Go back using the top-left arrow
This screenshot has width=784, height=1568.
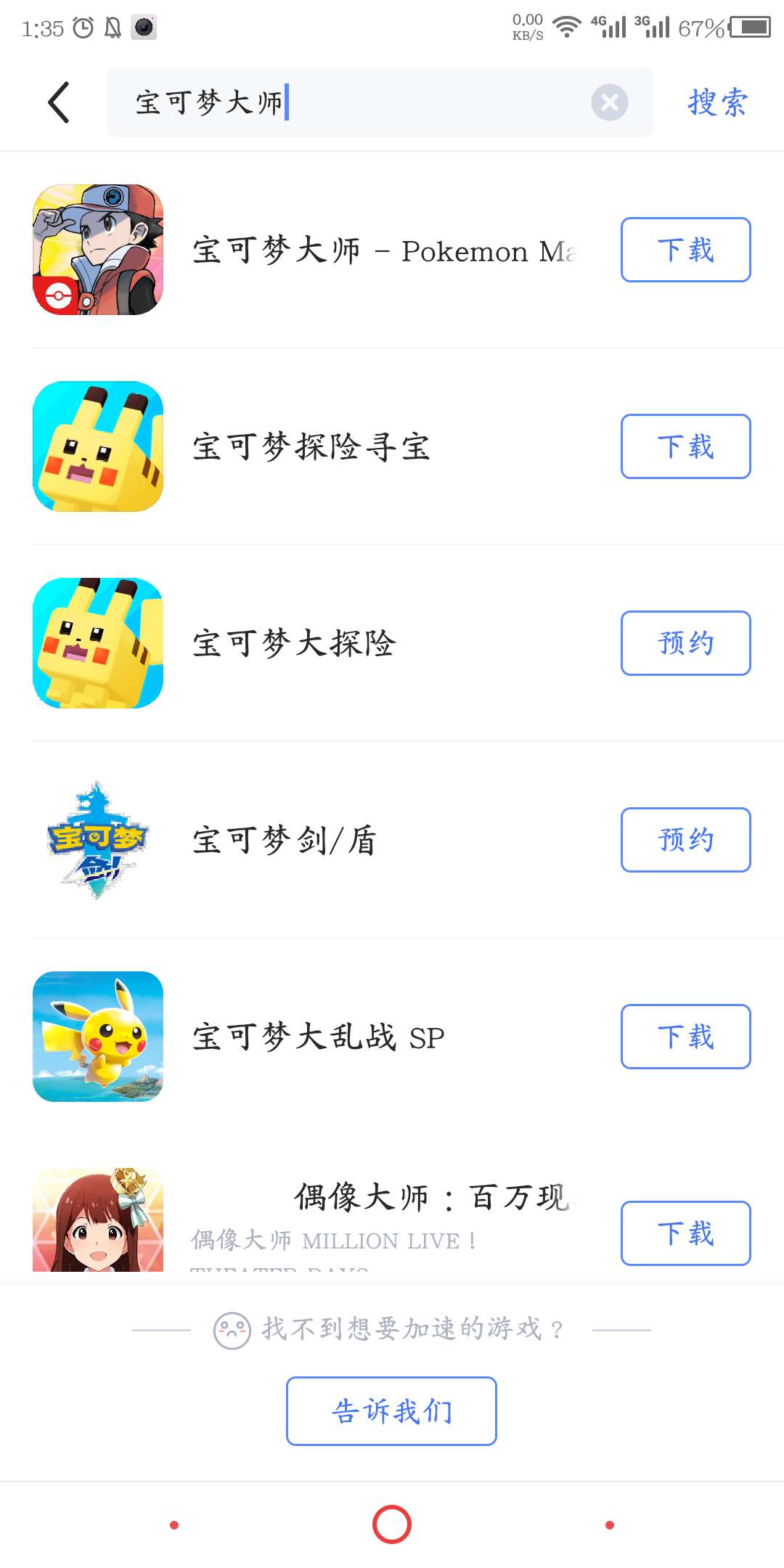59,102
